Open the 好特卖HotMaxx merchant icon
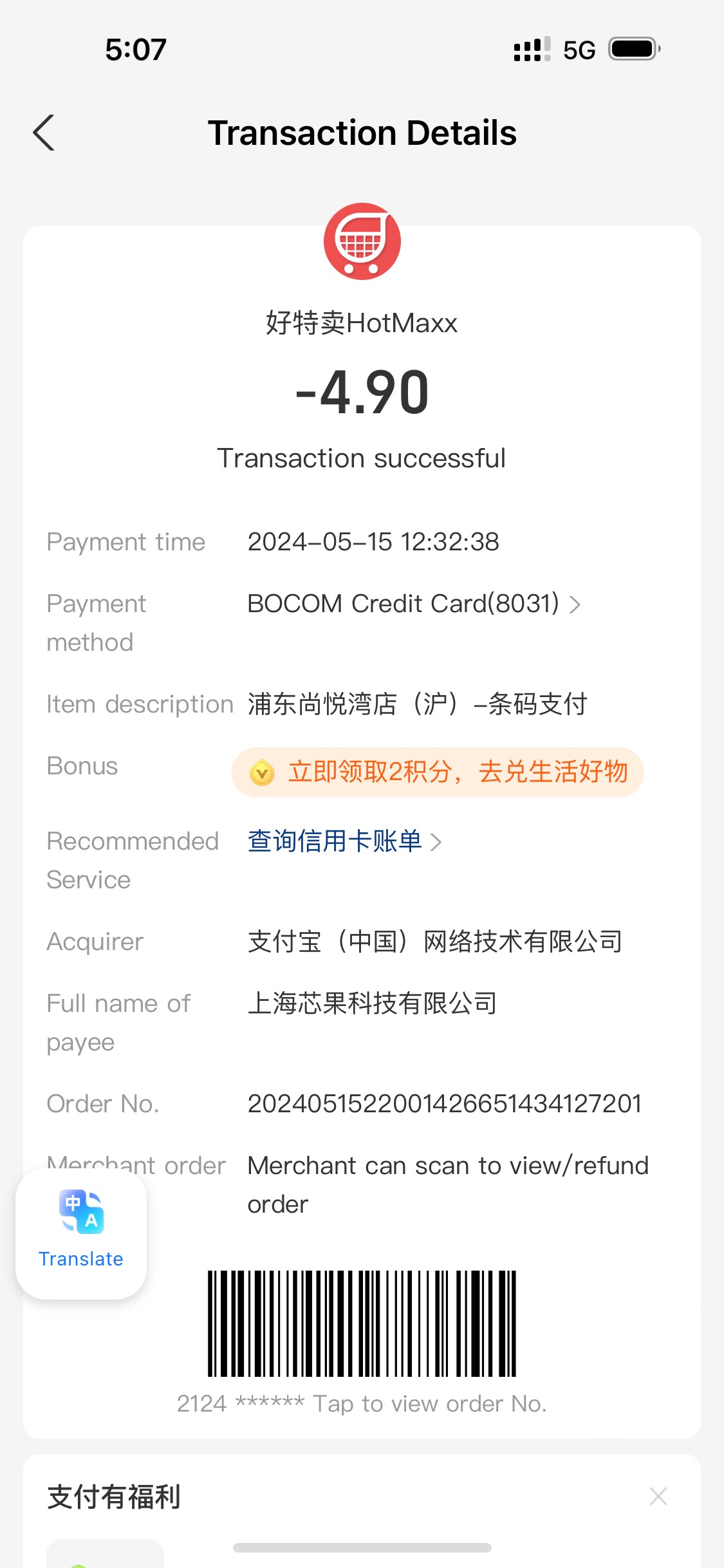The width and height of the screenshot is (724, 1568). 362,241
